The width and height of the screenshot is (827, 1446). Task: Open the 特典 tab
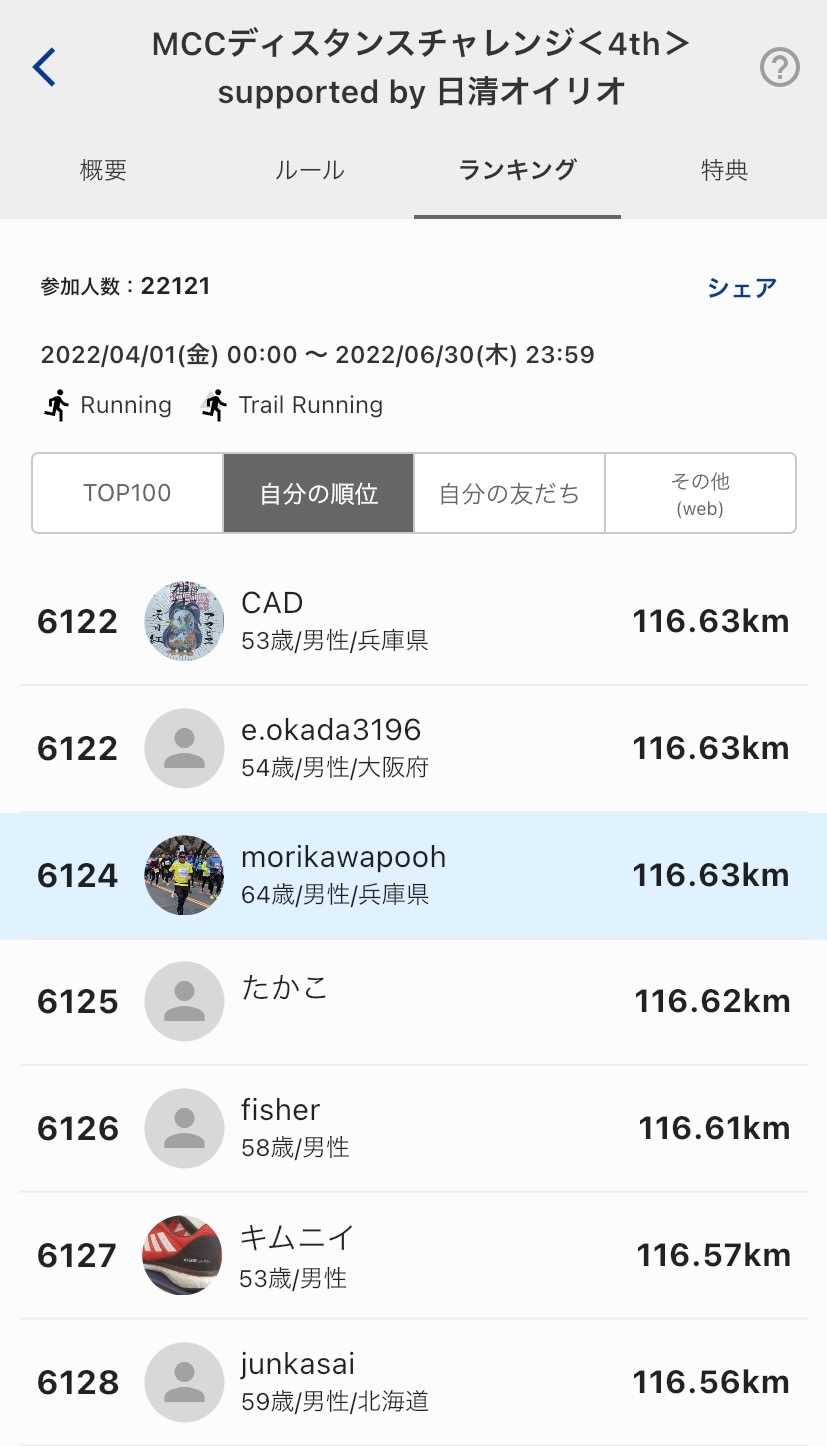(x=724, y=170)
